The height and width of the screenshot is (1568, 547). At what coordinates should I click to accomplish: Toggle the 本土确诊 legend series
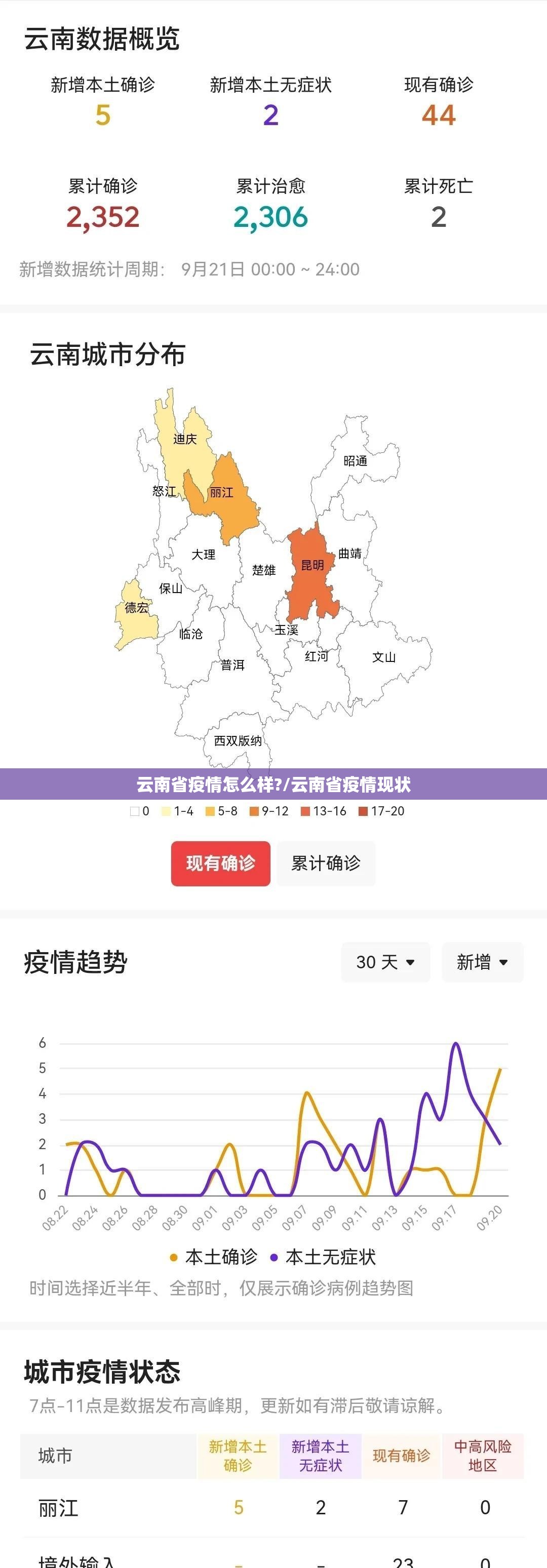coord(214,1257)
